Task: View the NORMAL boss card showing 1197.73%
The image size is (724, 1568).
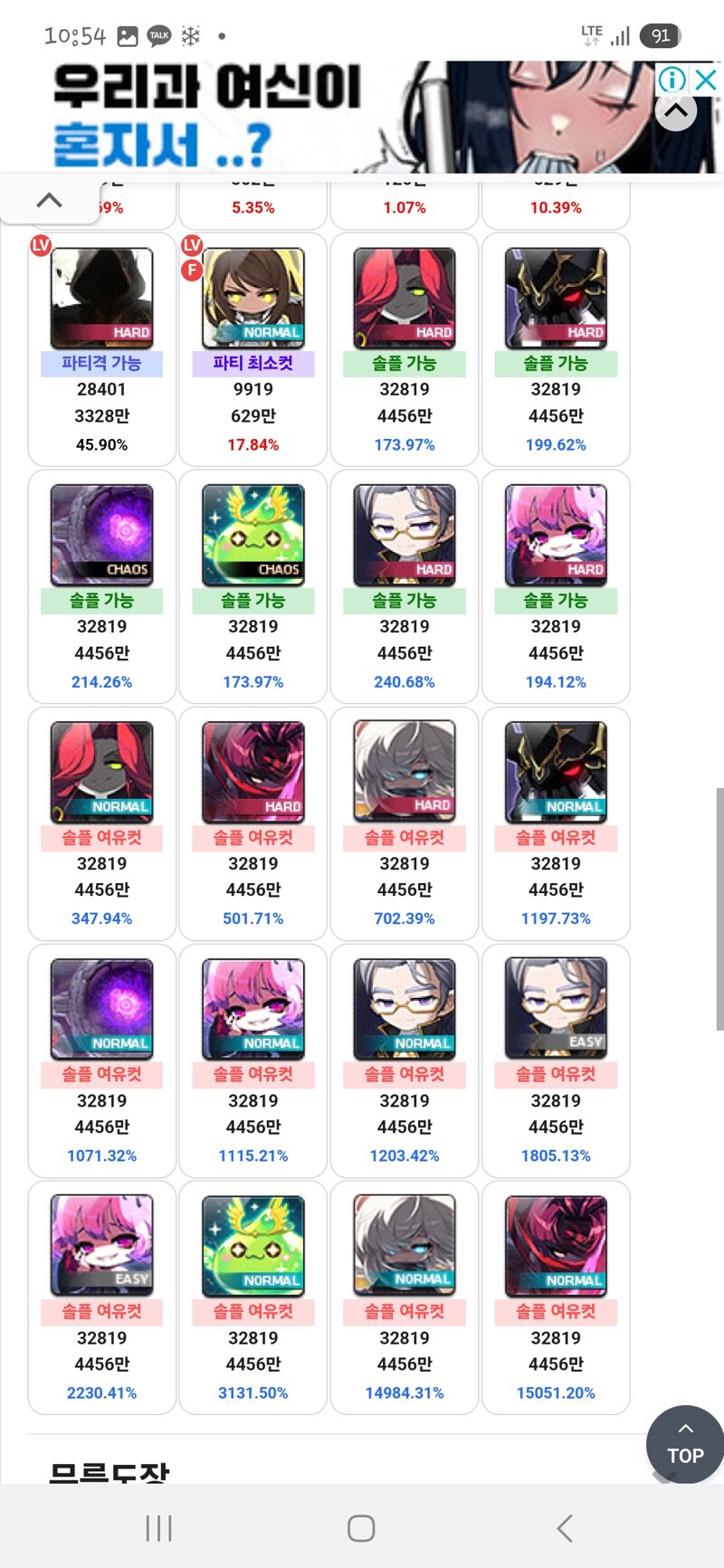Action: pos(556,823)
